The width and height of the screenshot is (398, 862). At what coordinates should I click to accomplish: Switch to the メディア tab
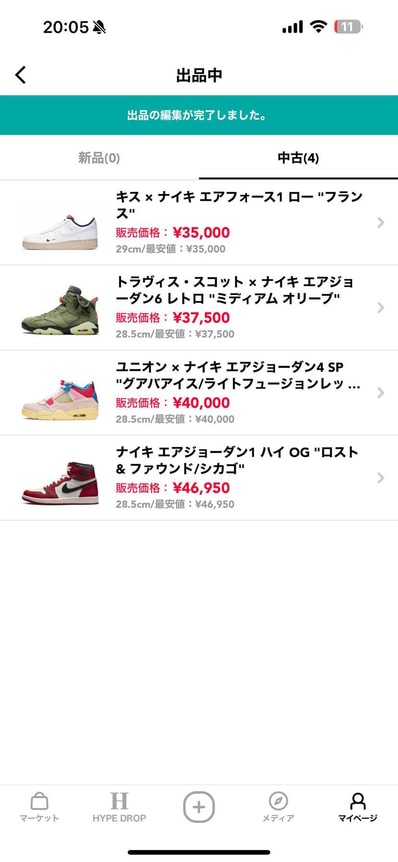[278, 807]
